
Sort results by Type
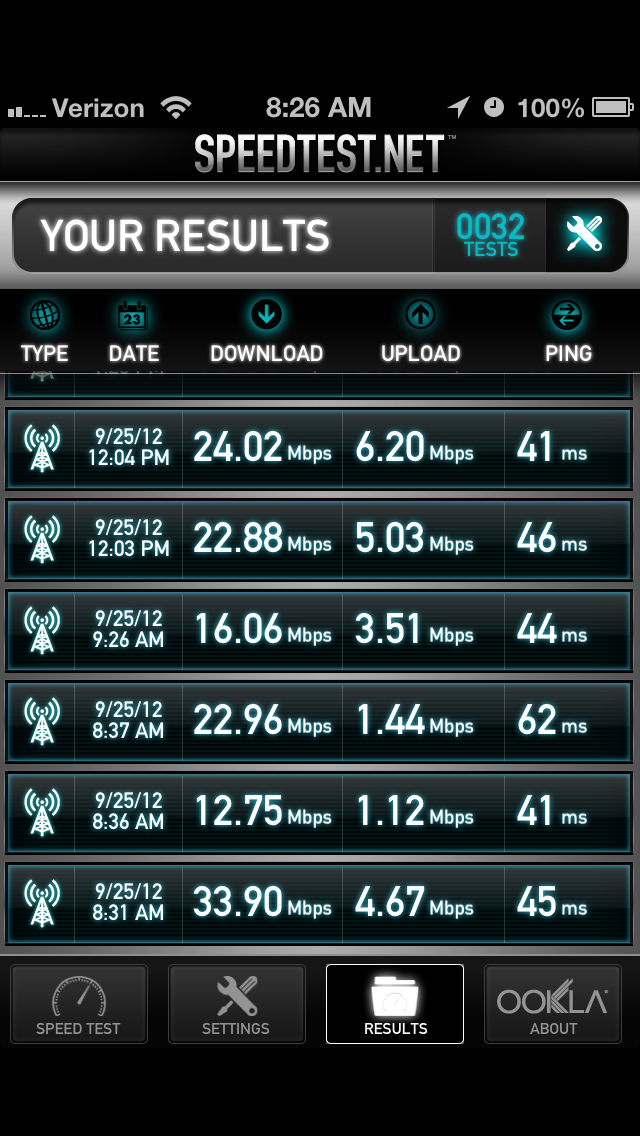(x=44, y=333)
